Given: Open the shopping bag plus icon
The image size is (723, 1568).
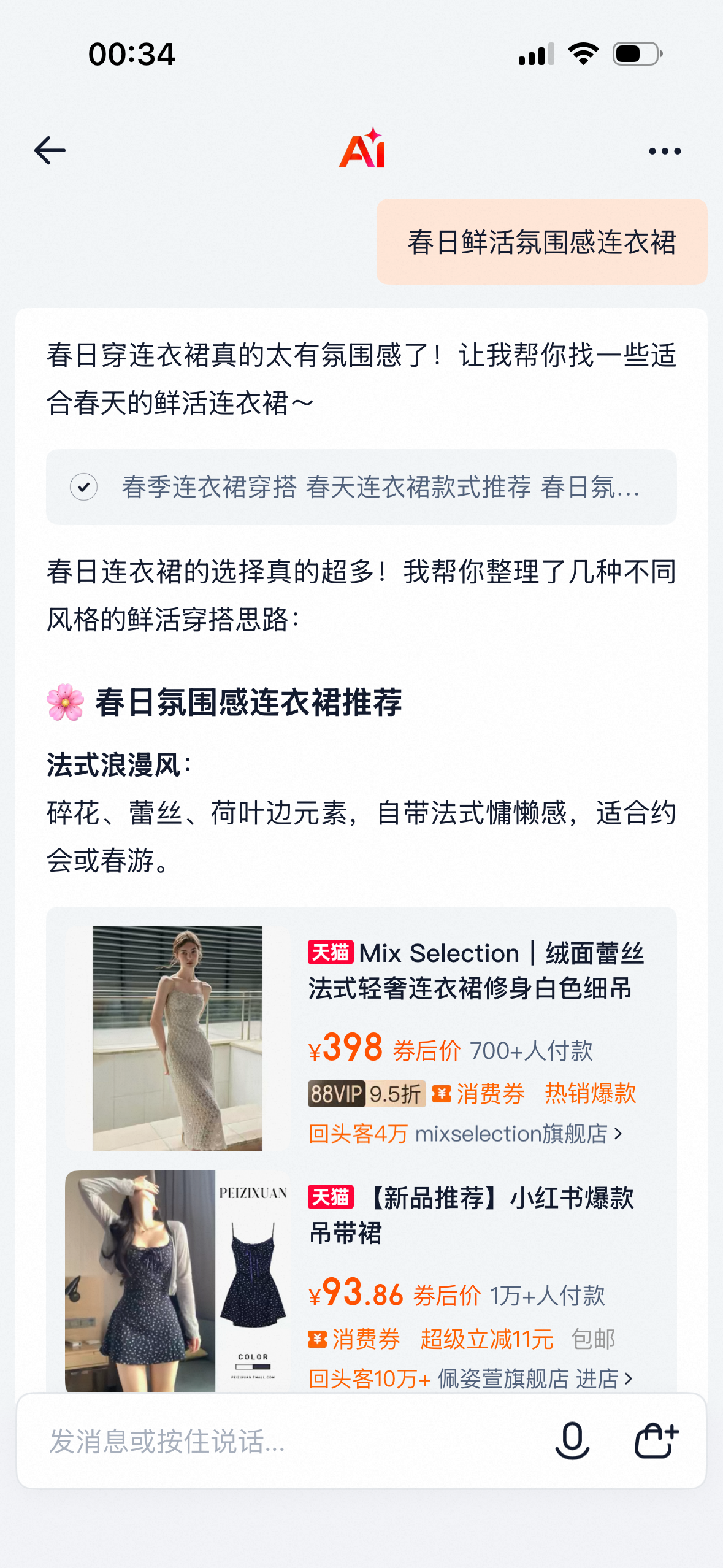Looking at the screenshot, I should click(656, 1440).
